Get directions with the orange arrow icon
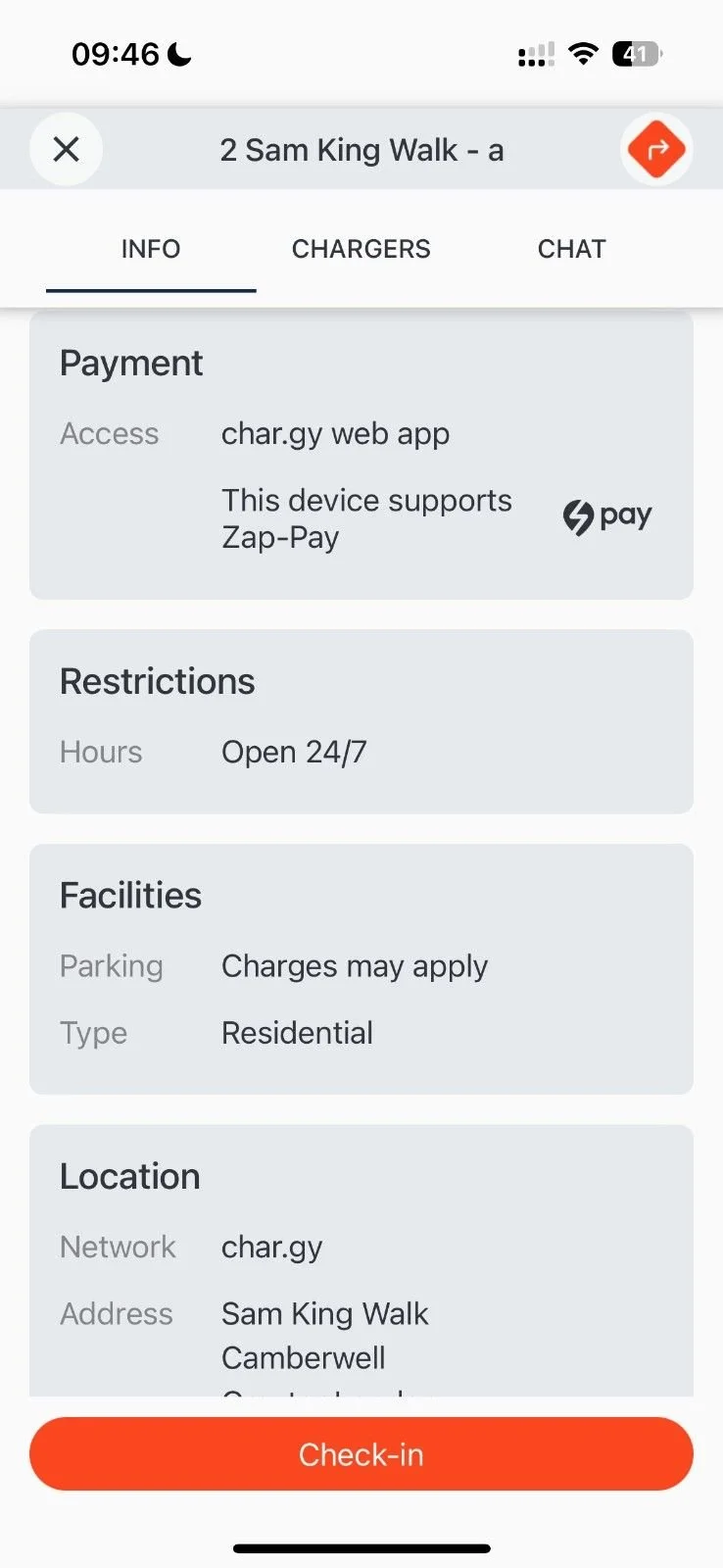This screenshot has height=1568, width=723. [656, 149]
